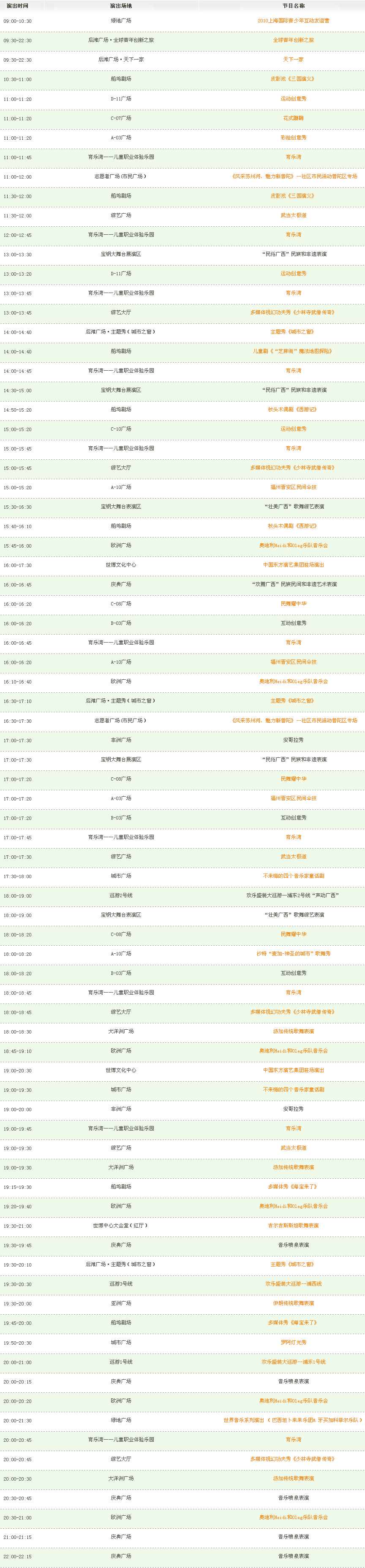Open 汤加传统歌舞表演 at 18:00-18:30
The height and width of the screenshot is (1568, 365).
click(x=293, y=1032)
